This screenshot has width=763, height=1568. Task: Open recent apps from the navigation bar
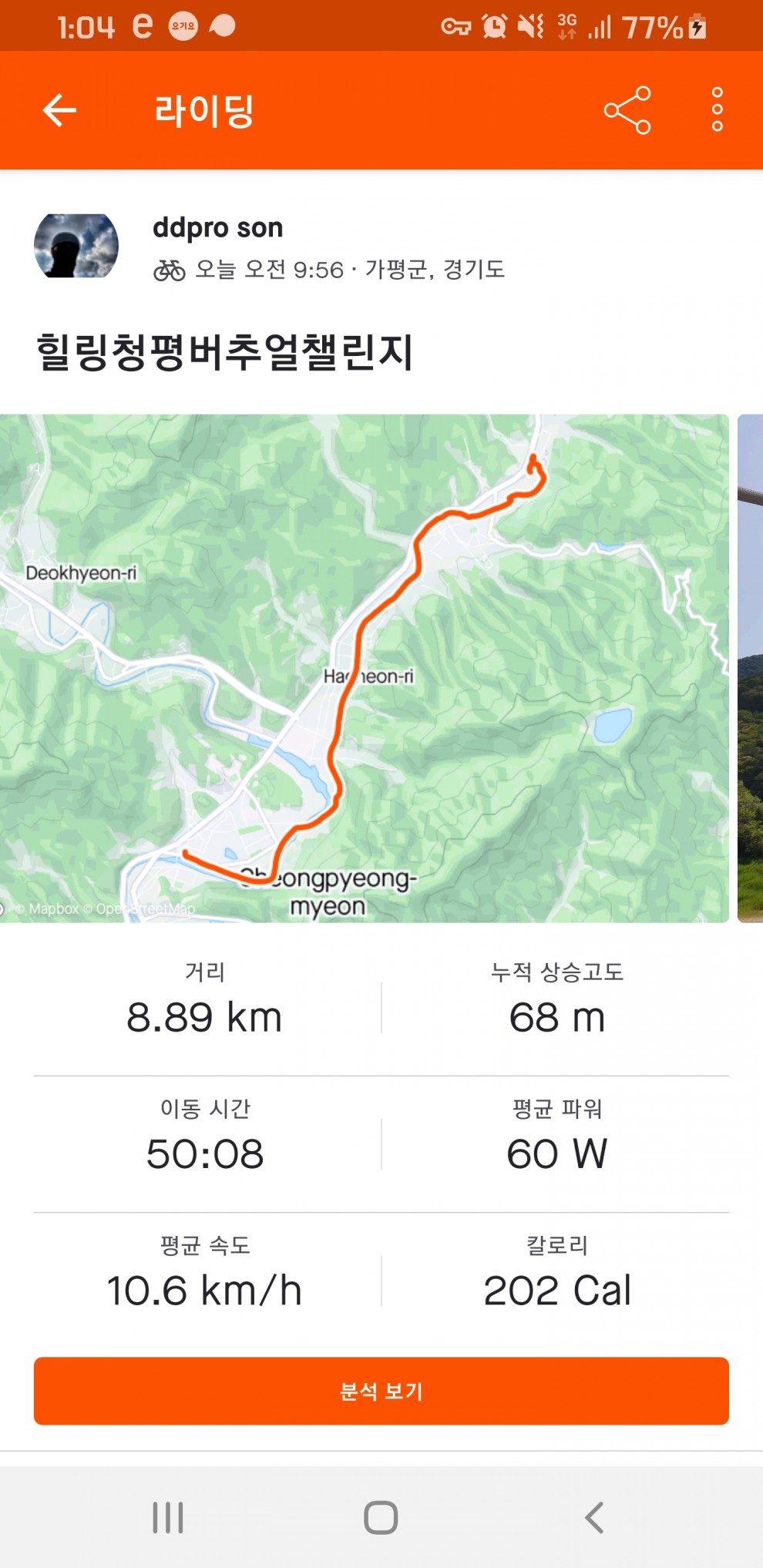pyautogui.click(x=168, y=1517)
